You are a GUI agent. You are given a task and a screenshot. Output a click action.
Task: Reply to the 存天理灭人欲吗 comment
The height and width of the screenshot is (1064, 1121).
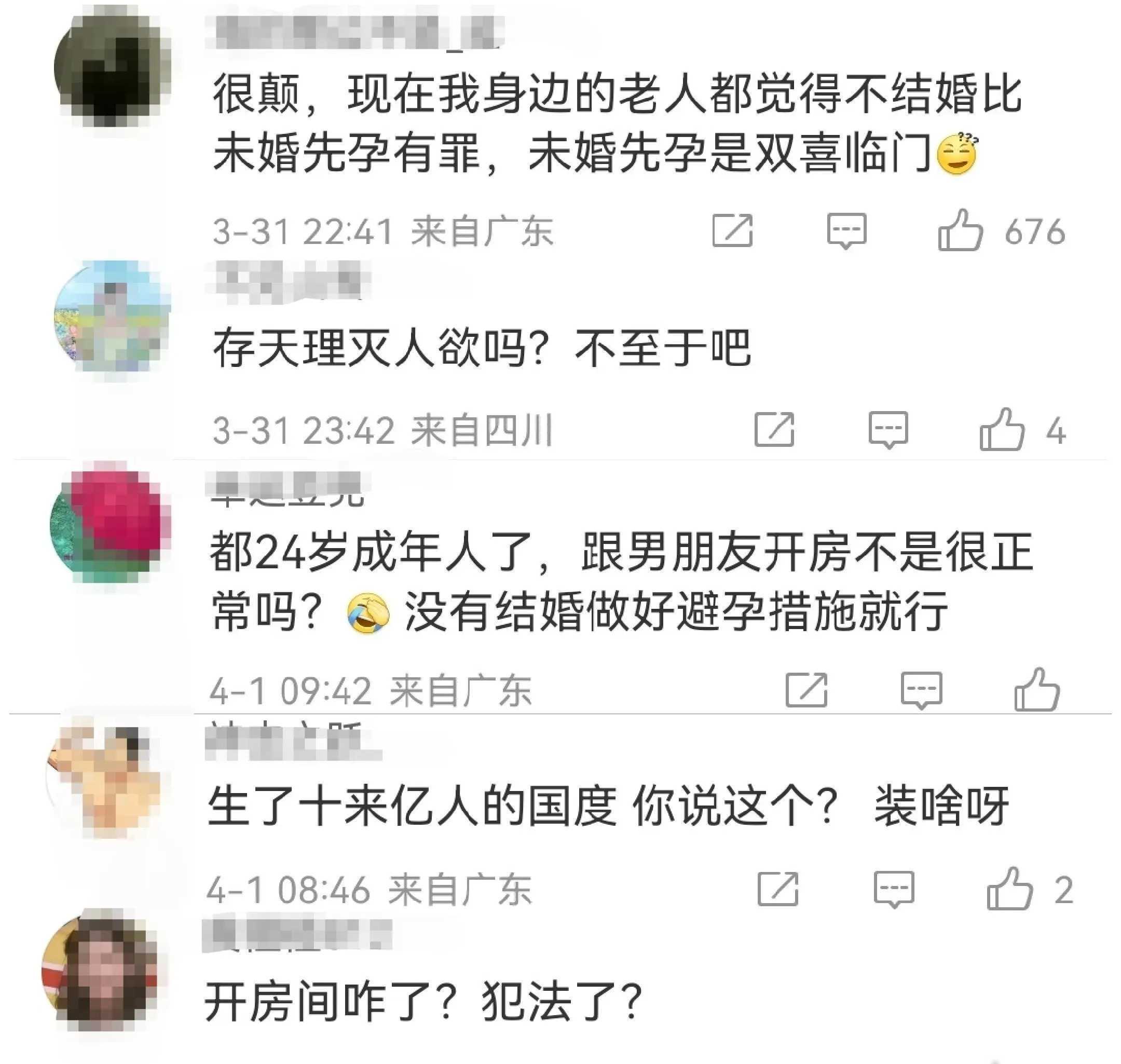click(888, 430)
